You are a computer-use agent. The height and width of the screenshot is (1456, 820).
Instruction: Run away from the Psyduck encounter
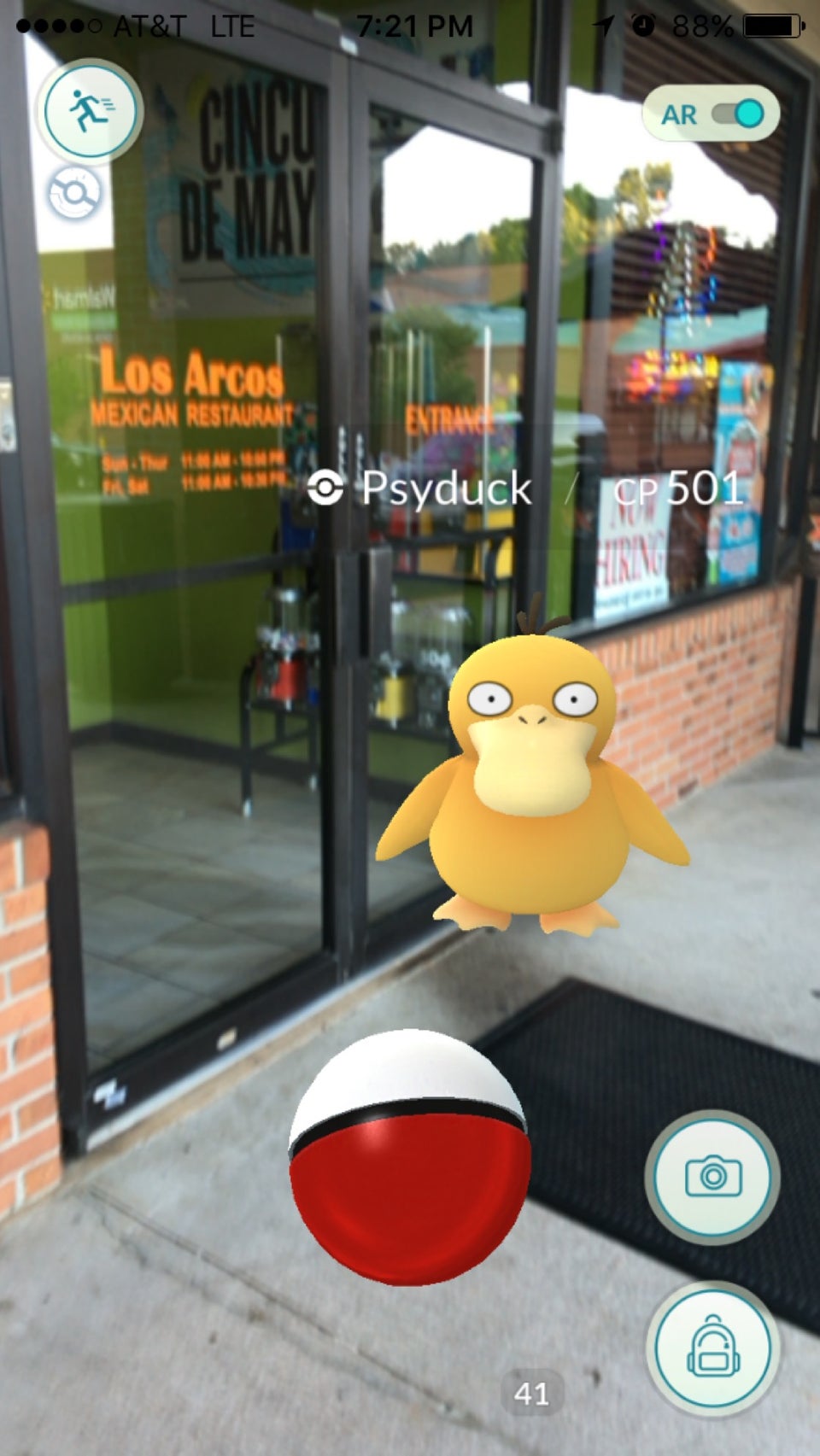(x=90, y=110)
